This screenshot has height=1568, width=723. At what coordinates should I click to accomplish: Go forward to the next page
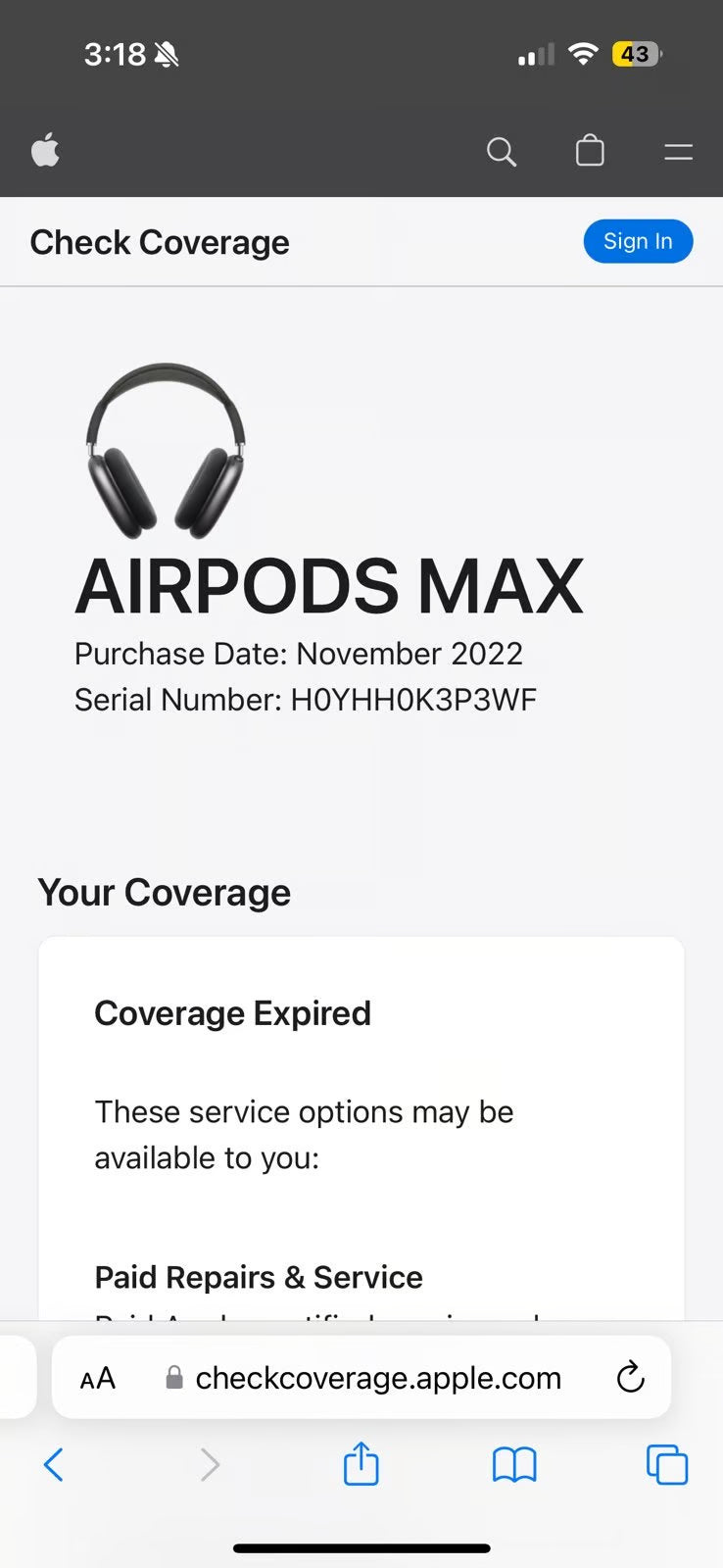tap(209, 1464)
